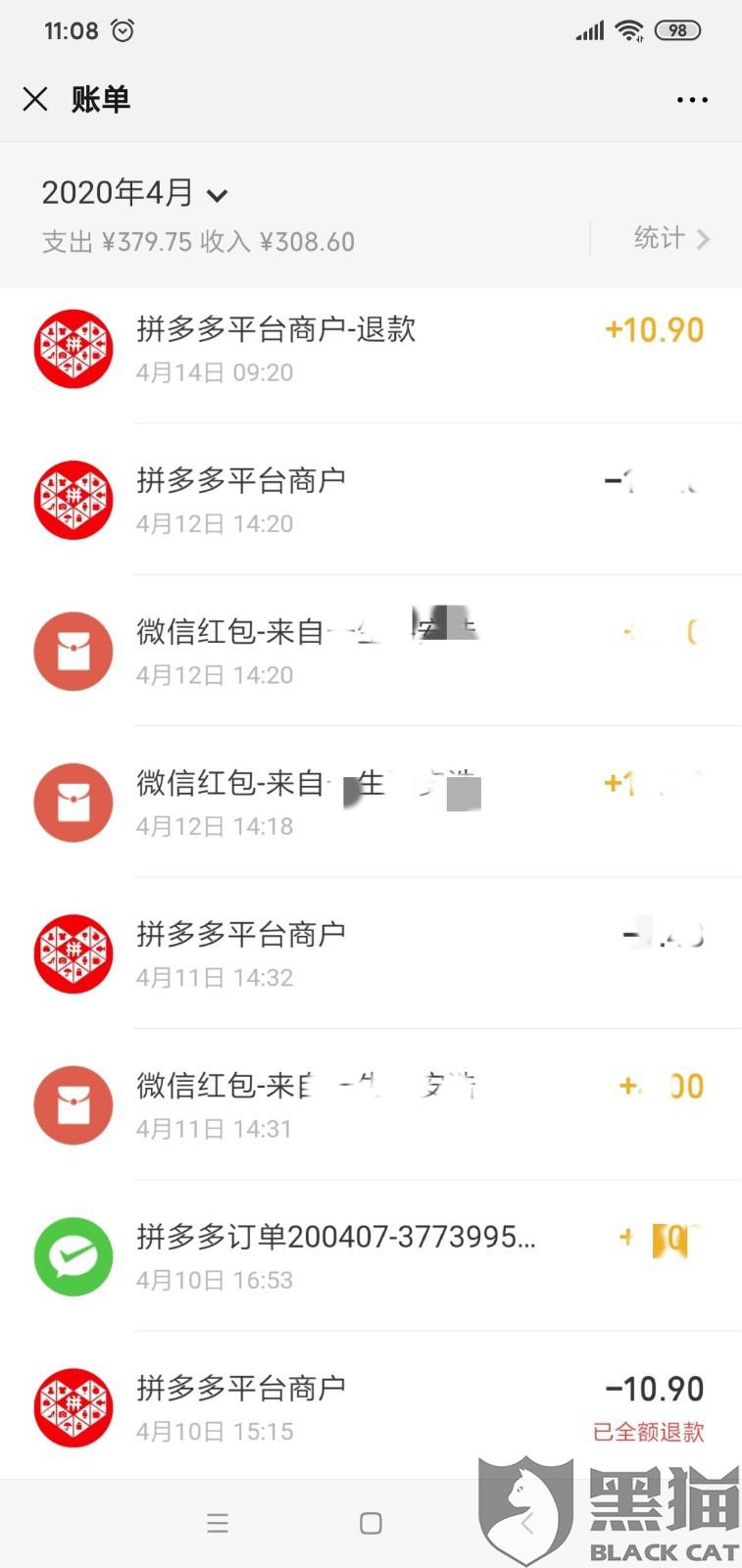Show recent apps from the navigation bar
742x1568 pixels.
tap(218, 1523)
